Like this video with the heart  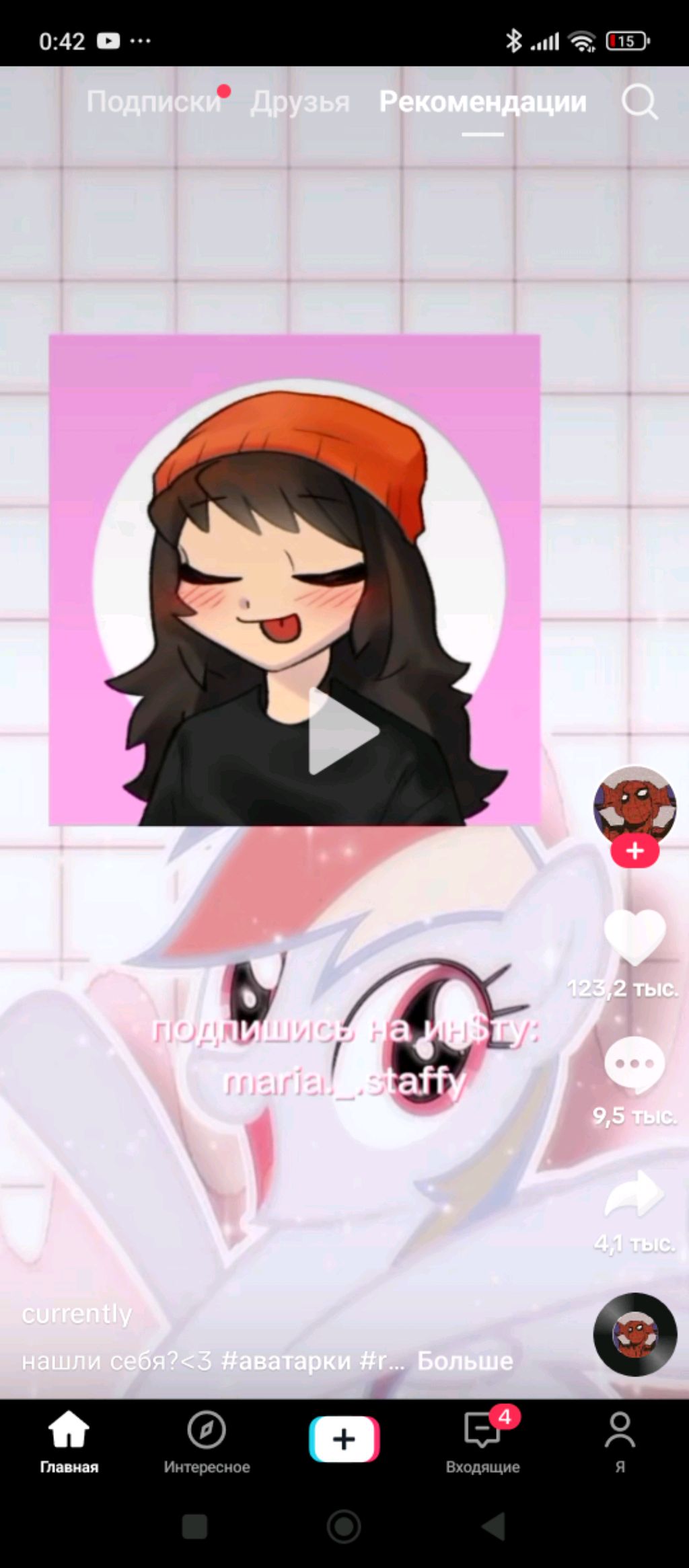pos(634,937)
